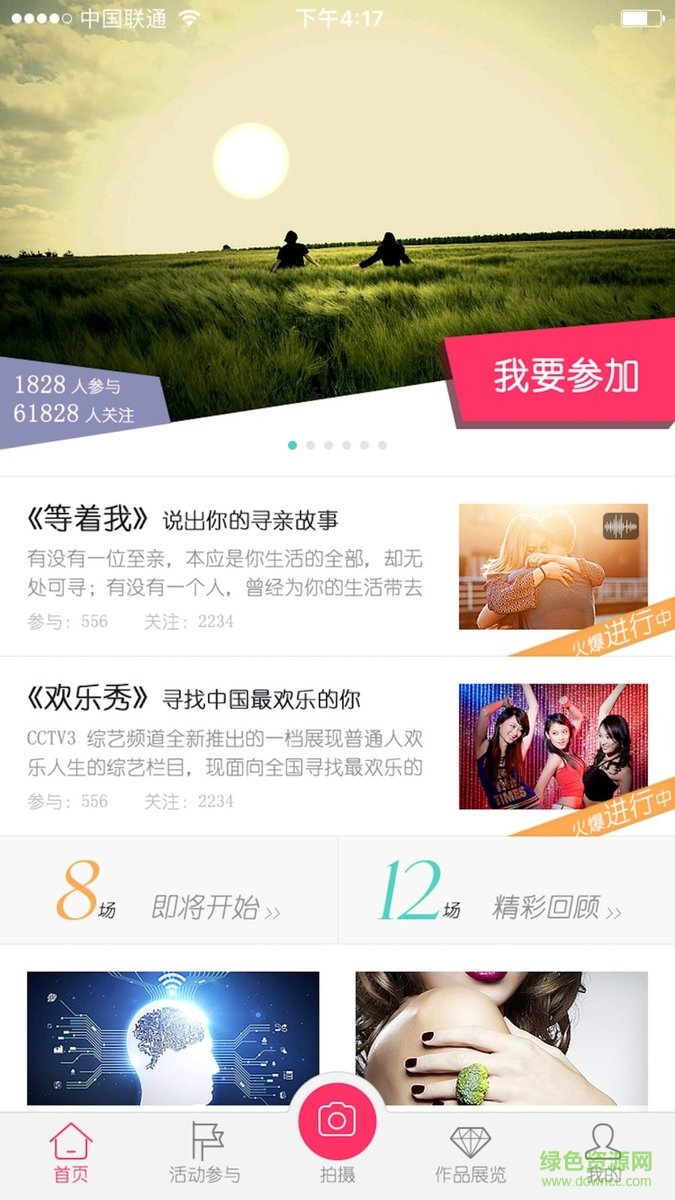675x1200 pixels.
Task: View the 8场 即将开始 events
Action: click(x=168, y=891)
